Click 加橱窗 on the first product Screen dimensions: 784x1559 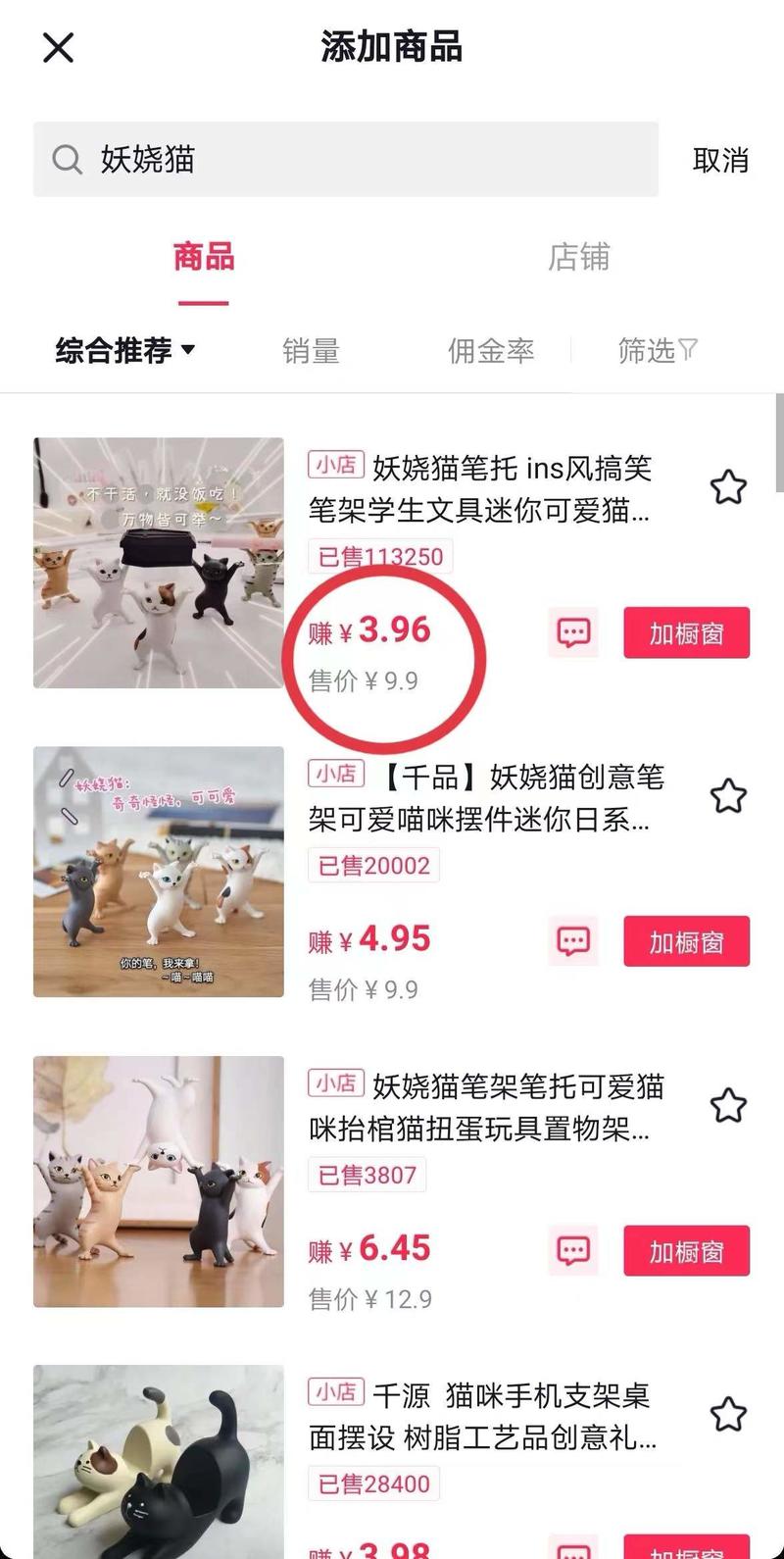[x=686, y=632]
